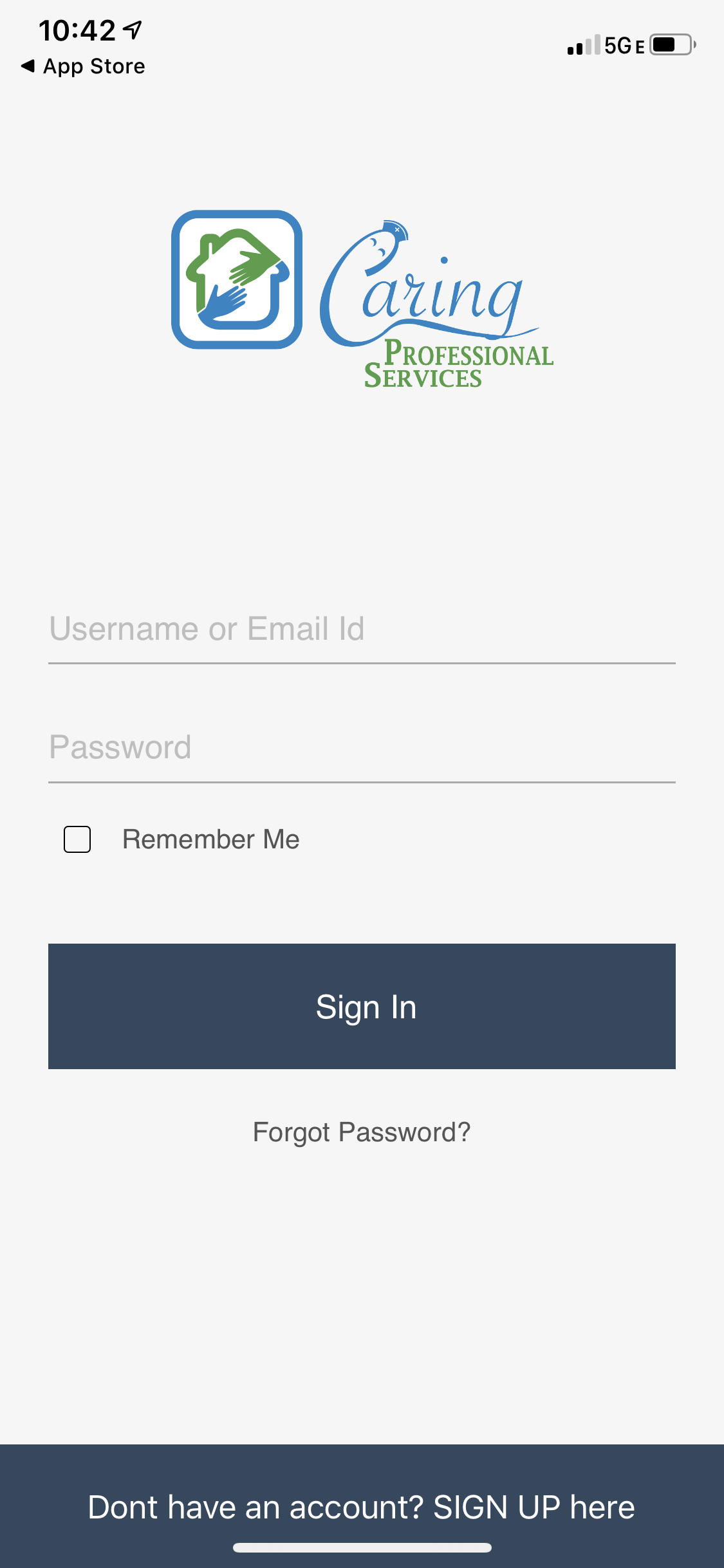Return to the App Store
724x1568 pixels.
[x=83, y=66]
